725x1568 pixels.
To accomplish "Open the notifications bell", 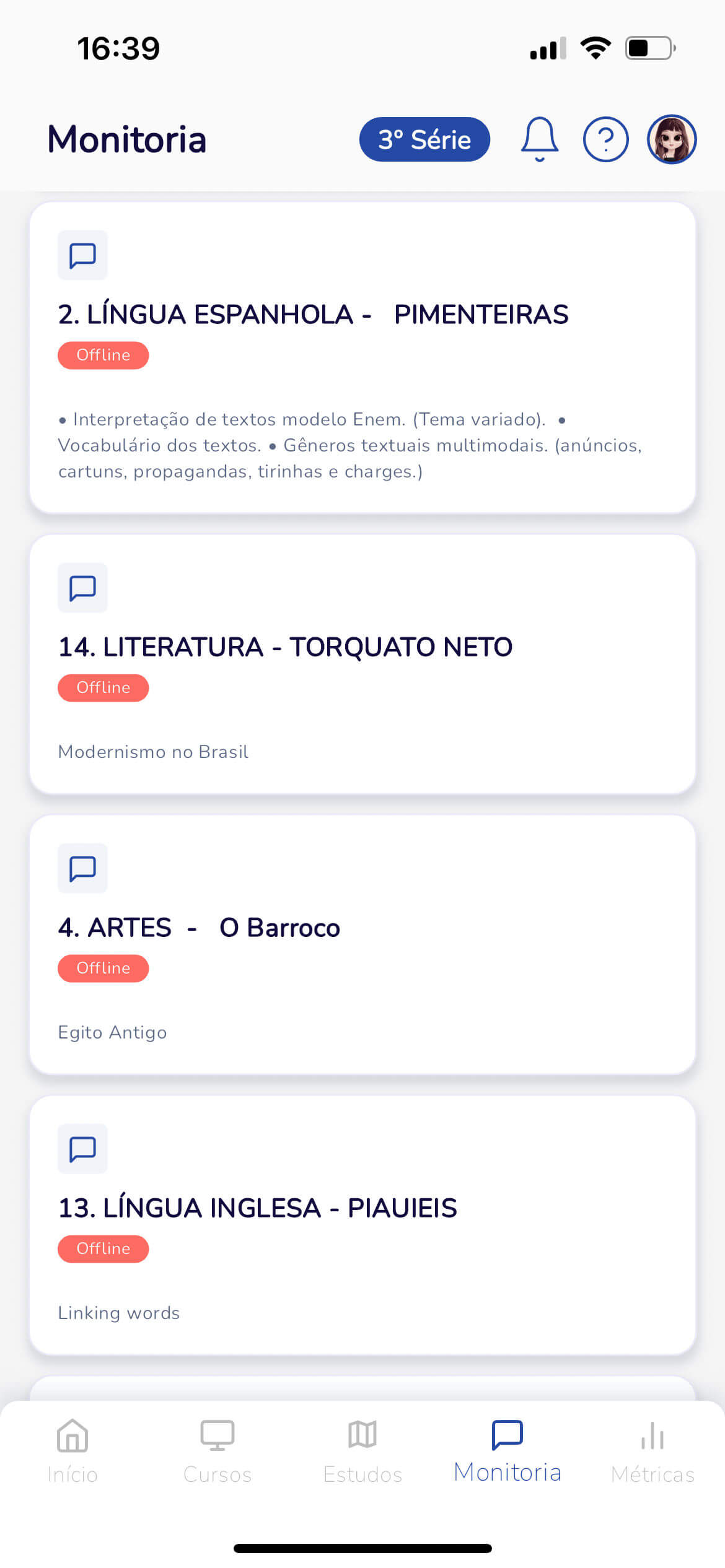I will coord(539,139).
